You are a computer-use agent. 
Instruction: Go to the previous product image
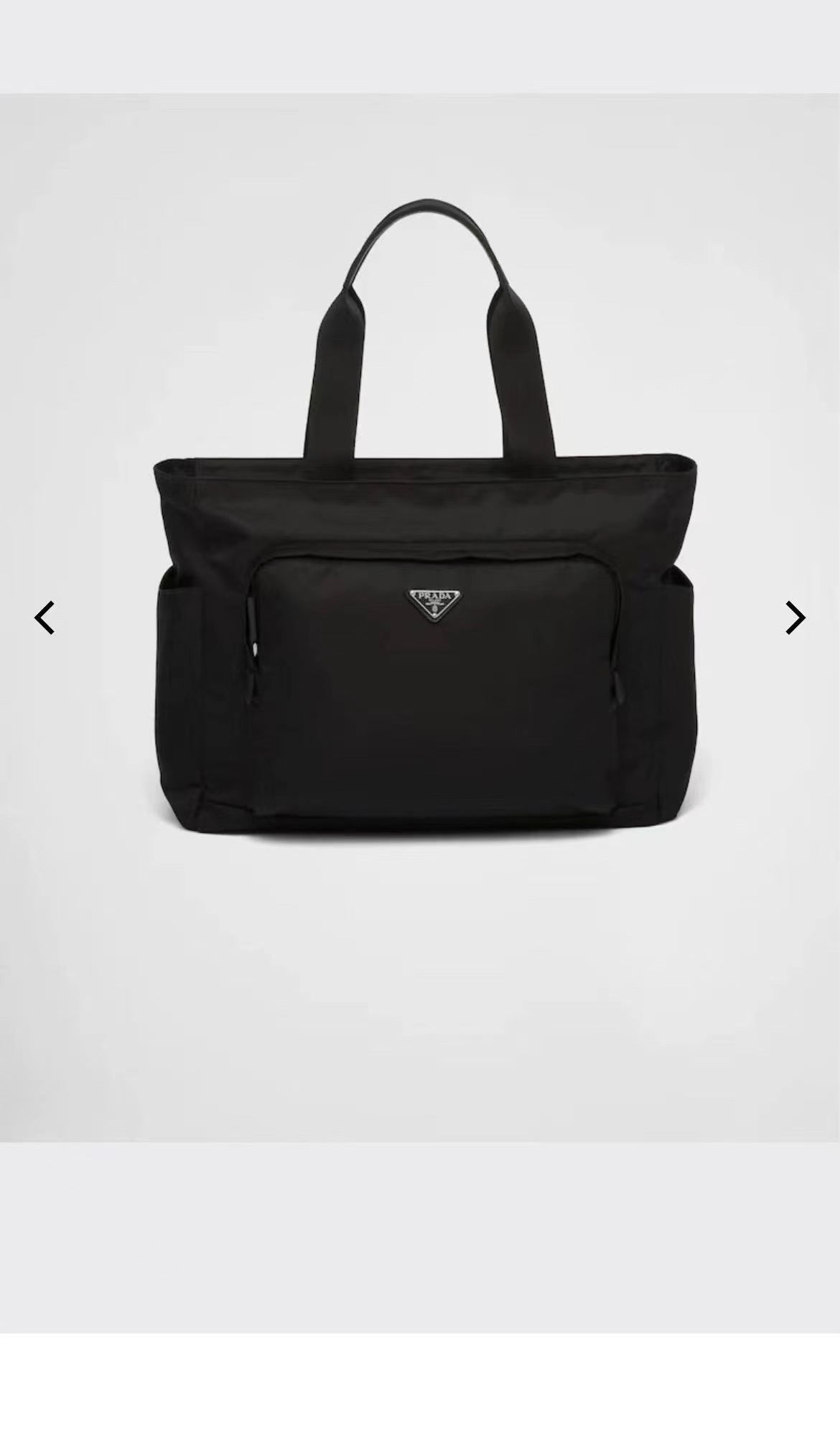(x=45, y=618)
